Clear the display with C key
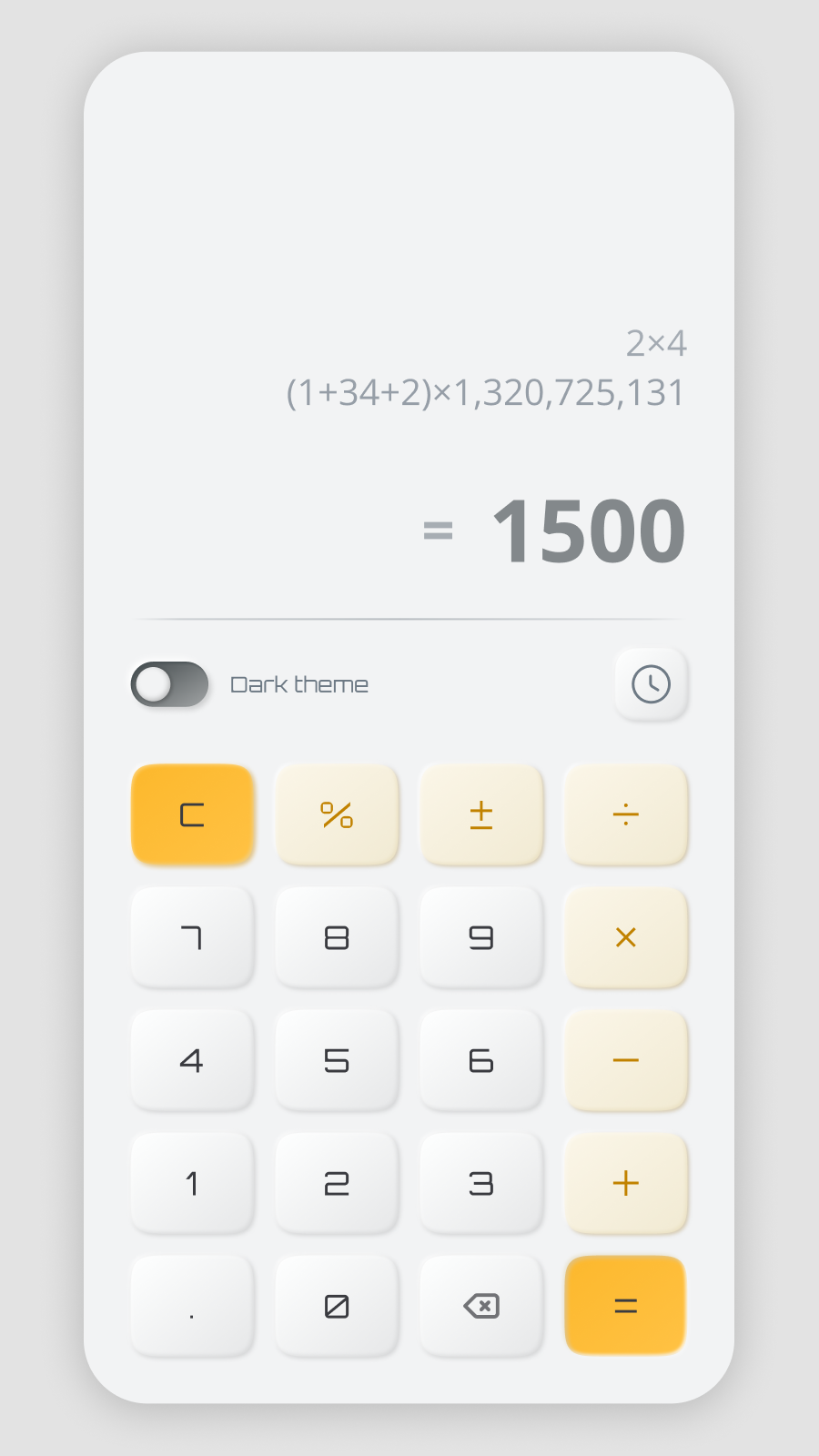819x1456 pixels. click(192, 814)
